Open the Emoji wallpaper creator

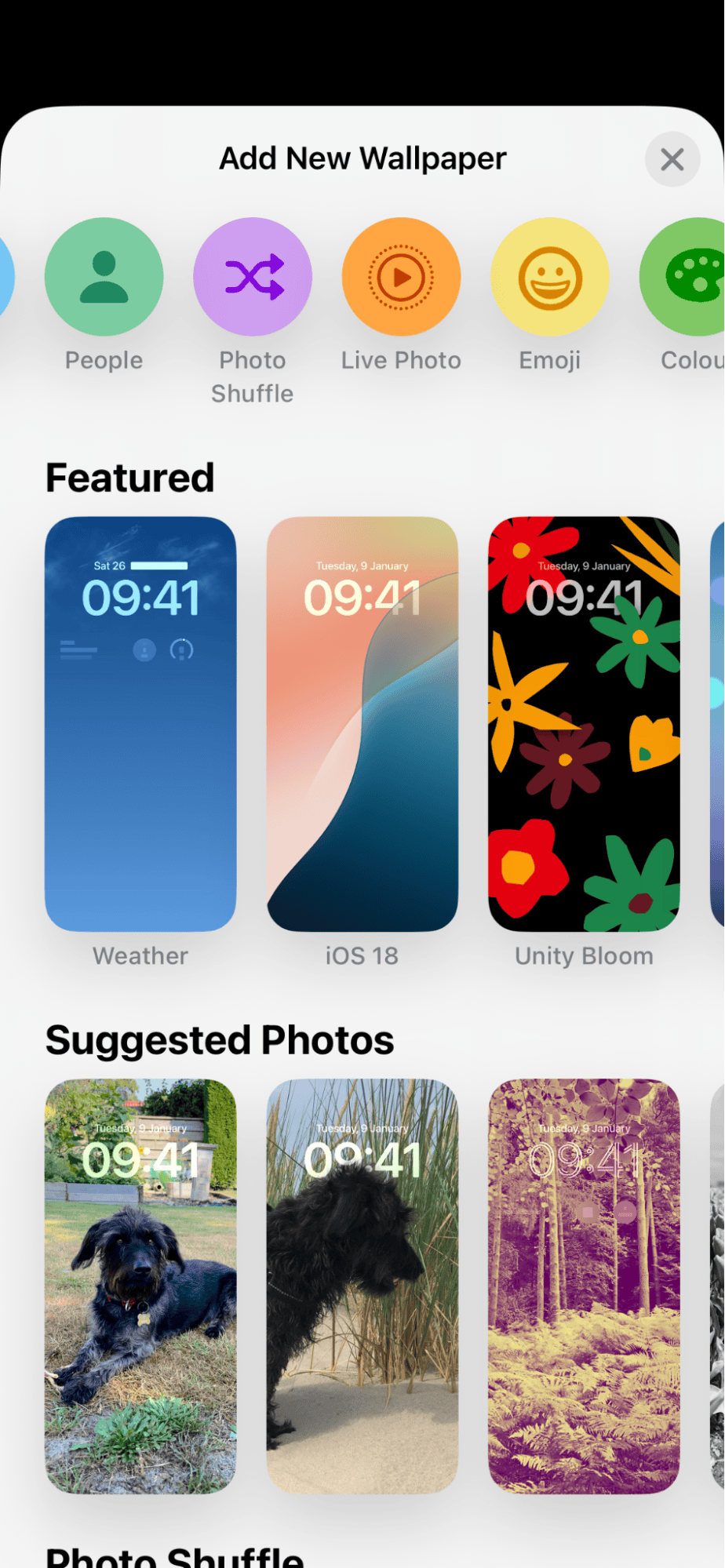[x=549, y=277]
